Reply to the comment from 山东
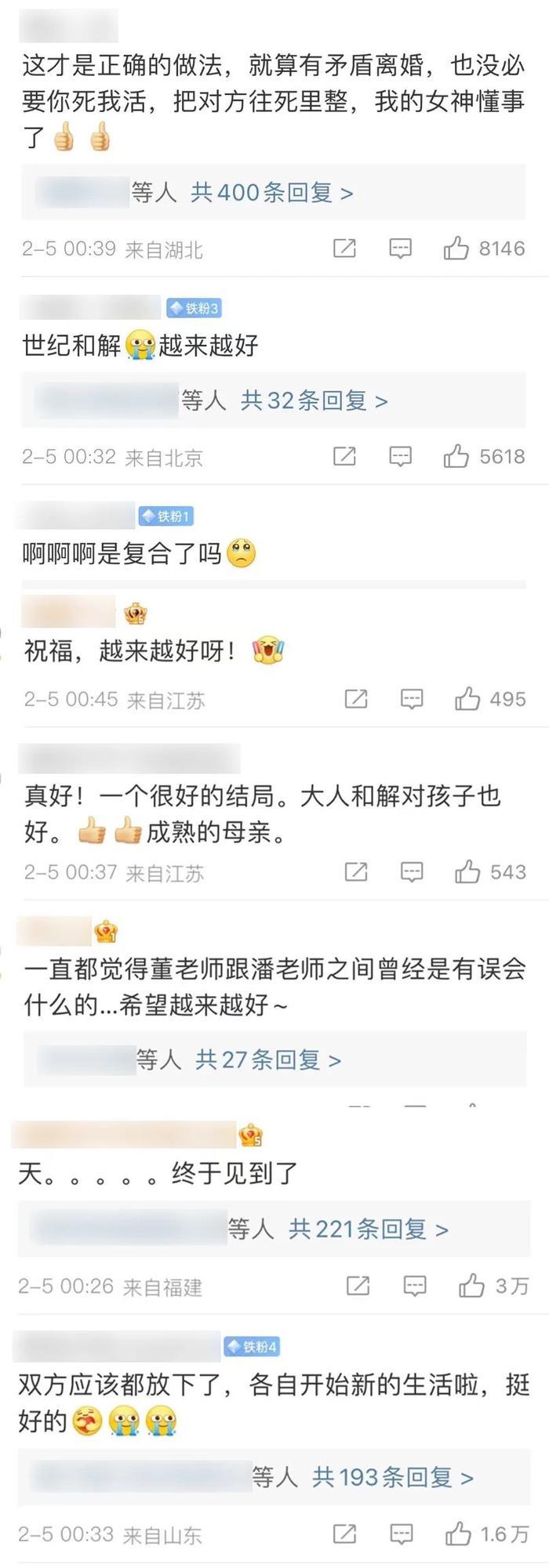 point(402,1534)
